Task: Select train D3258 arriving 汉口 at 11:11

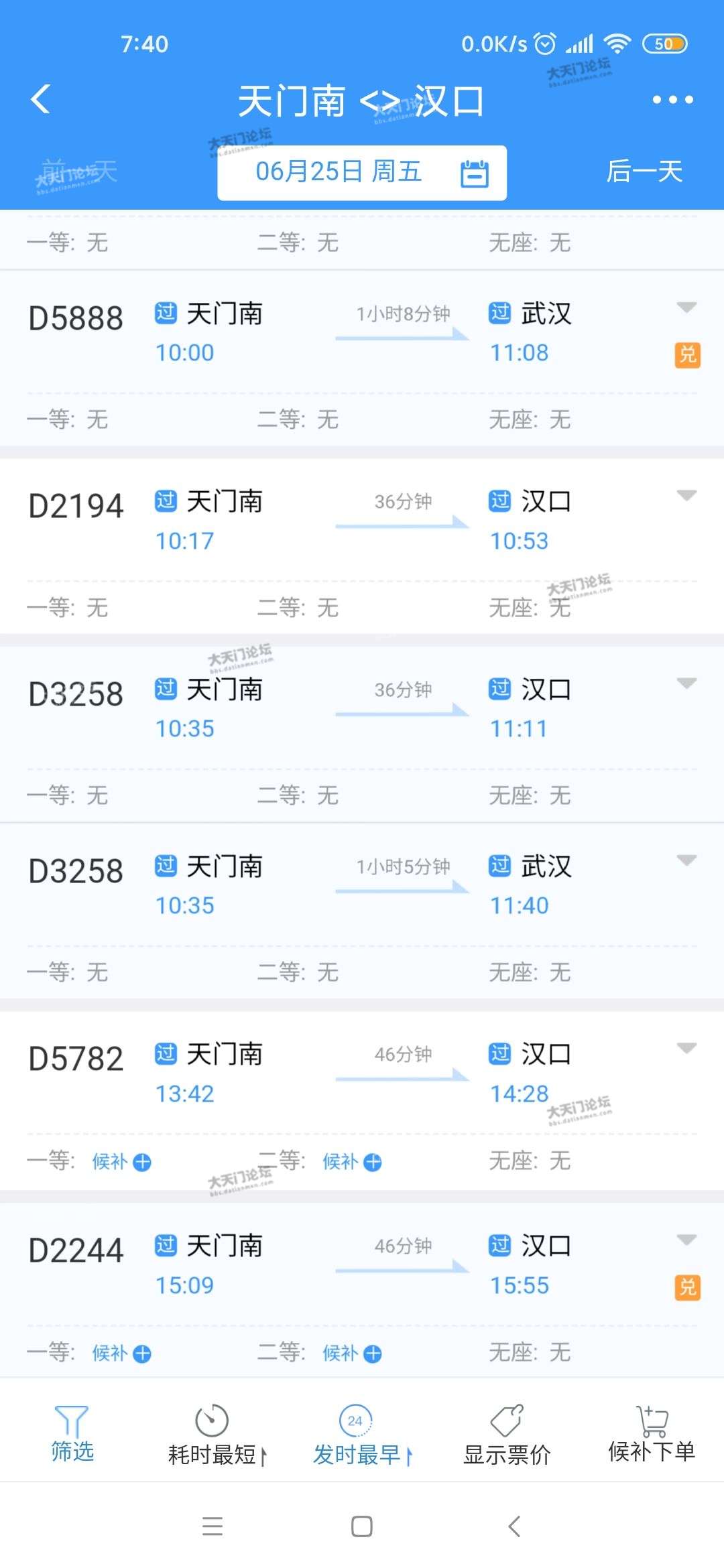Action: 362,708
